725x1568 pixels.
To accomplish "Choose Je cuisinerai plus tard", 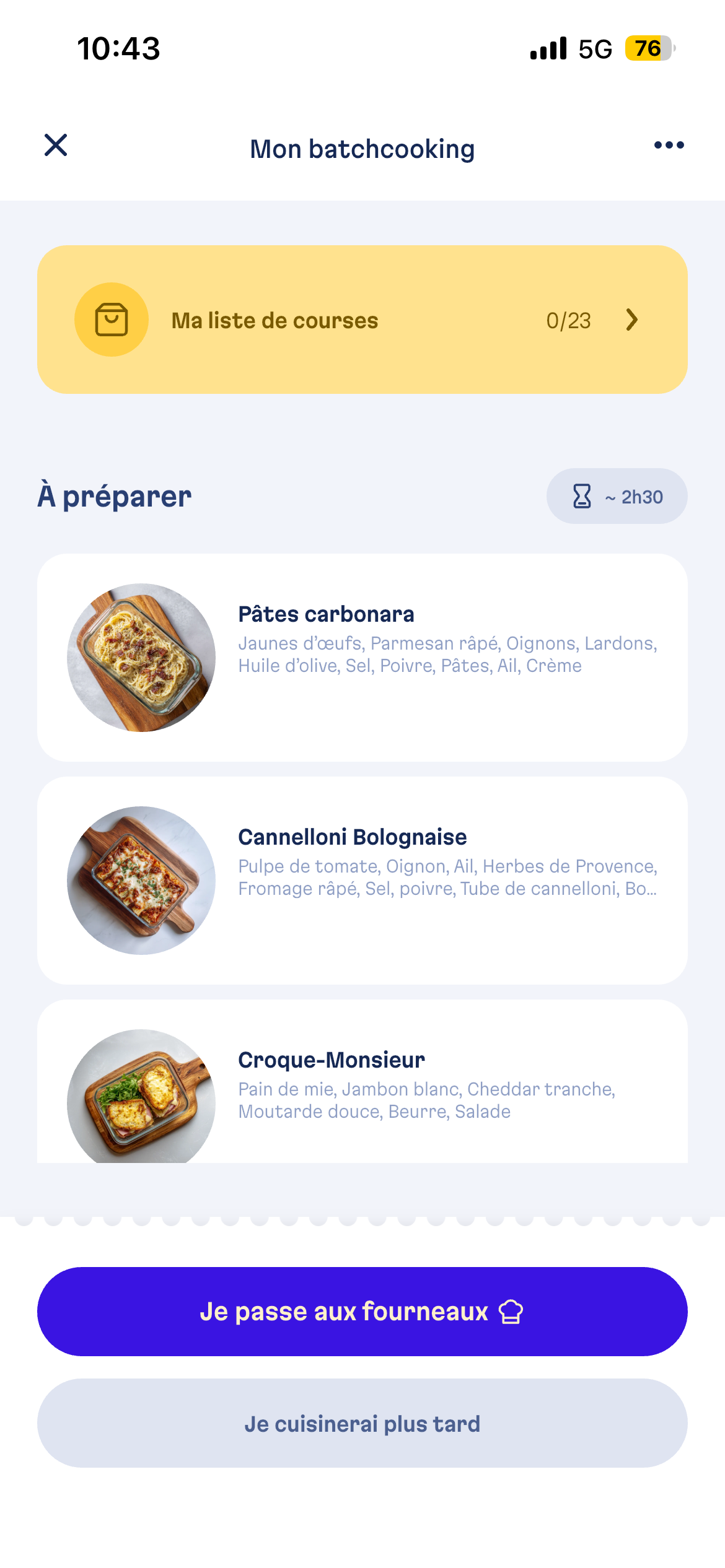I will click(x=362, y=1423).
